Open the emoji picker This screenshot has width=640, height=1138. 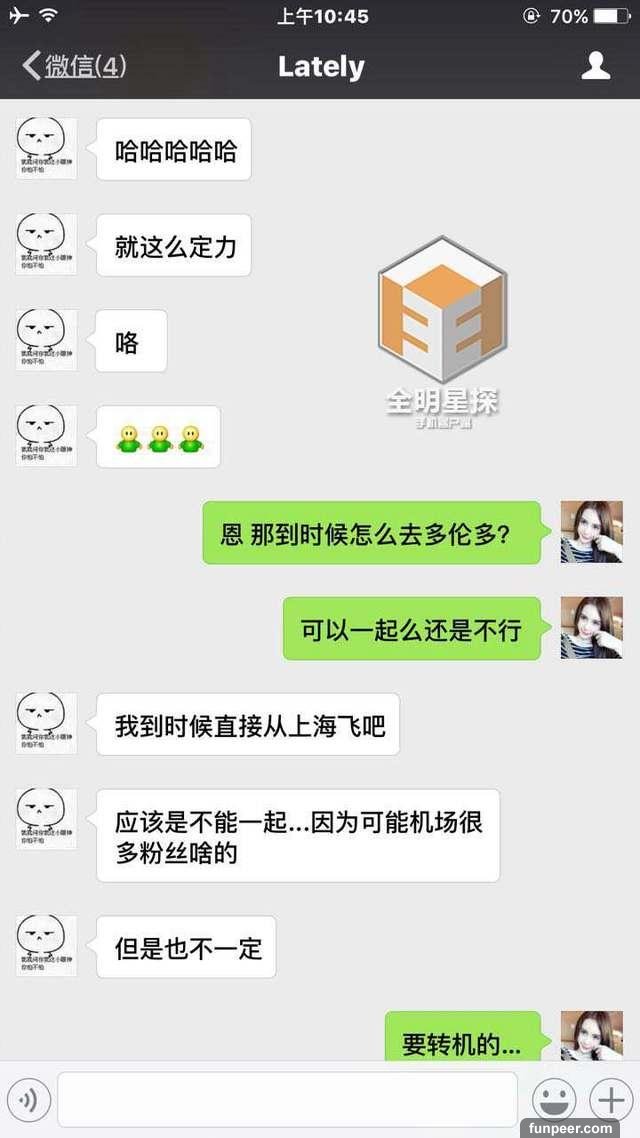pyautogui.click(x=553, y=1100)
